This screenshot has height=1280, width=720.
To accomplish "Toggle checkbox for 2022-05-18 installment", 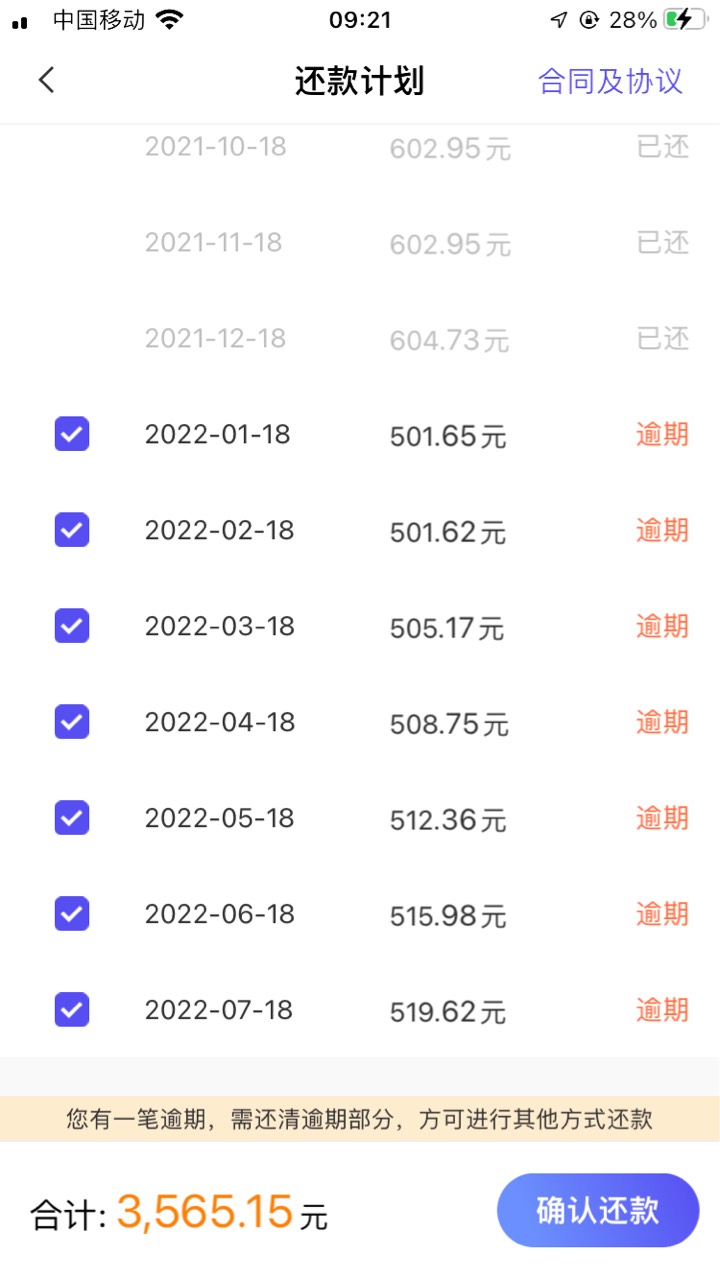I will point(72,818).
